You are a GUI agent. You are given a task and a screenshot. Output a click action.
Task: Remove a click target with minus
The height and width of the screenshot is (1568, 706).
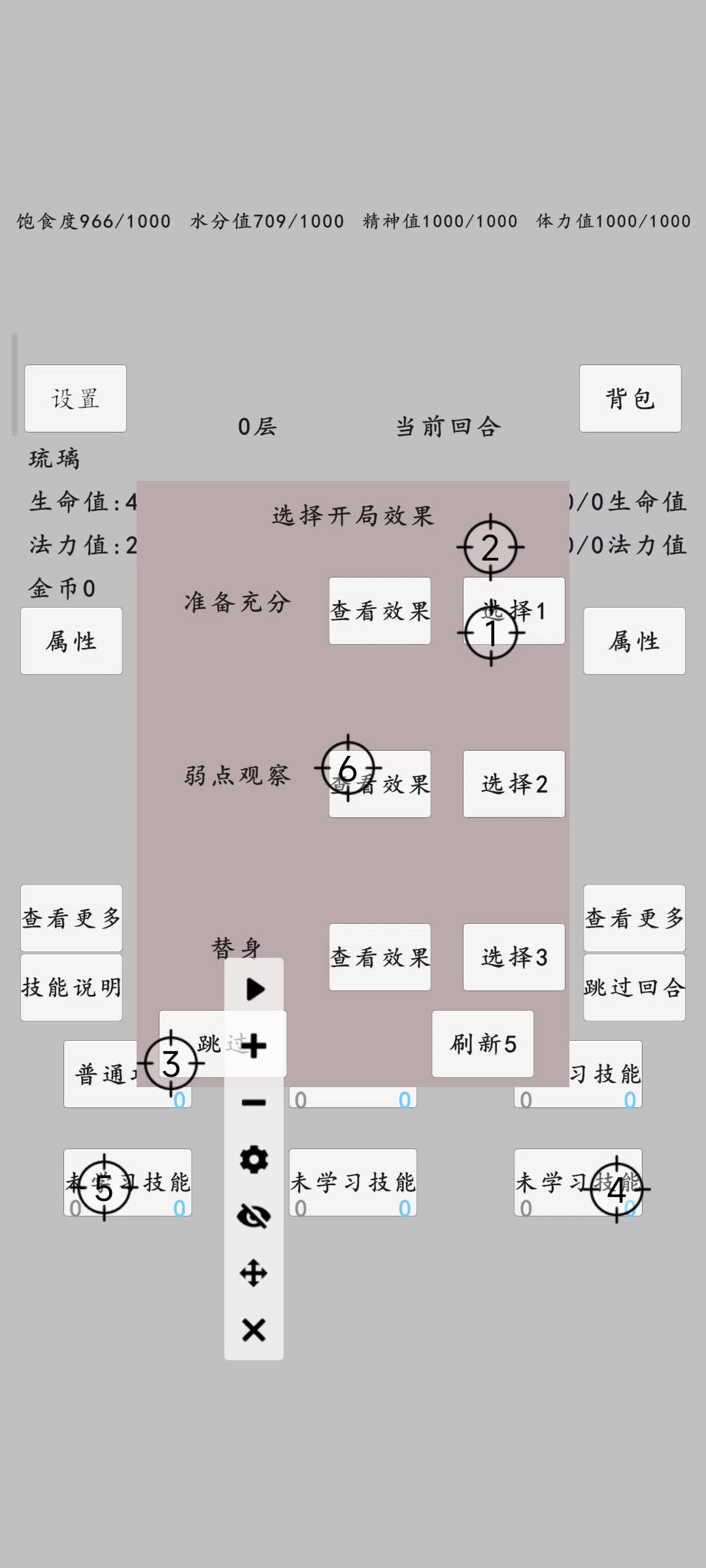[x=254, y=1103]
